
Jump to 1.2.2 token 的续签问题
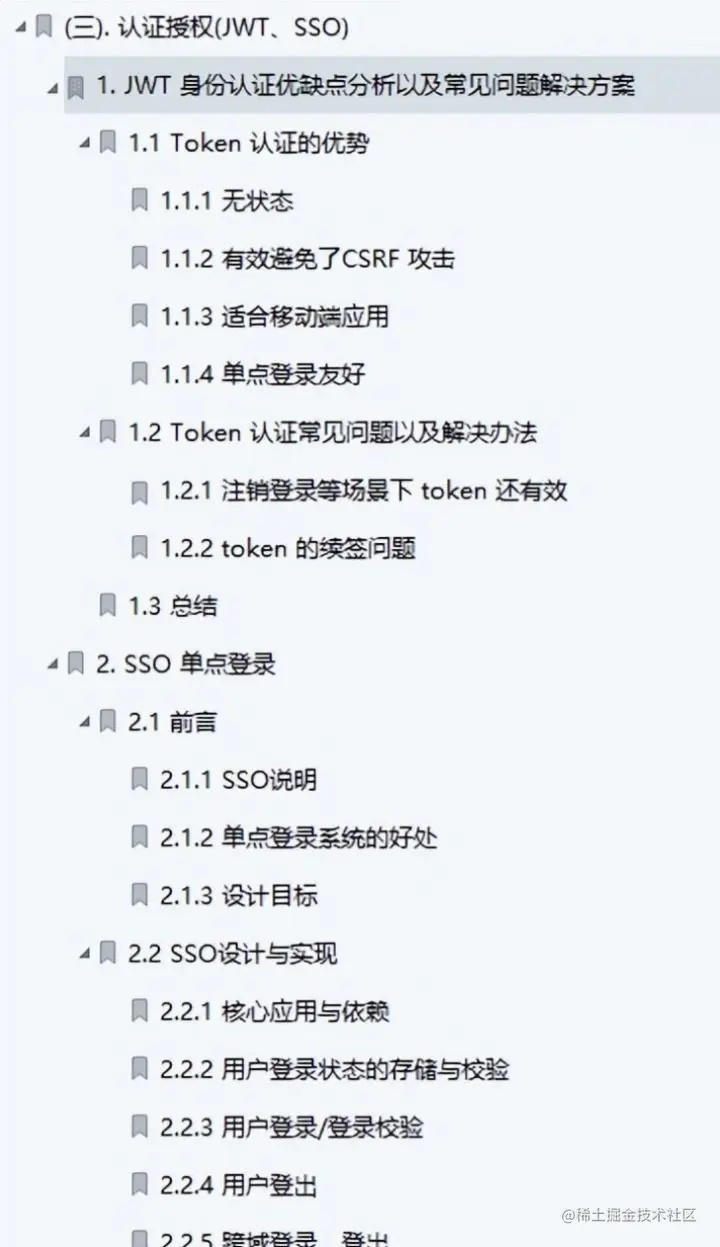(x=287, y=548)
